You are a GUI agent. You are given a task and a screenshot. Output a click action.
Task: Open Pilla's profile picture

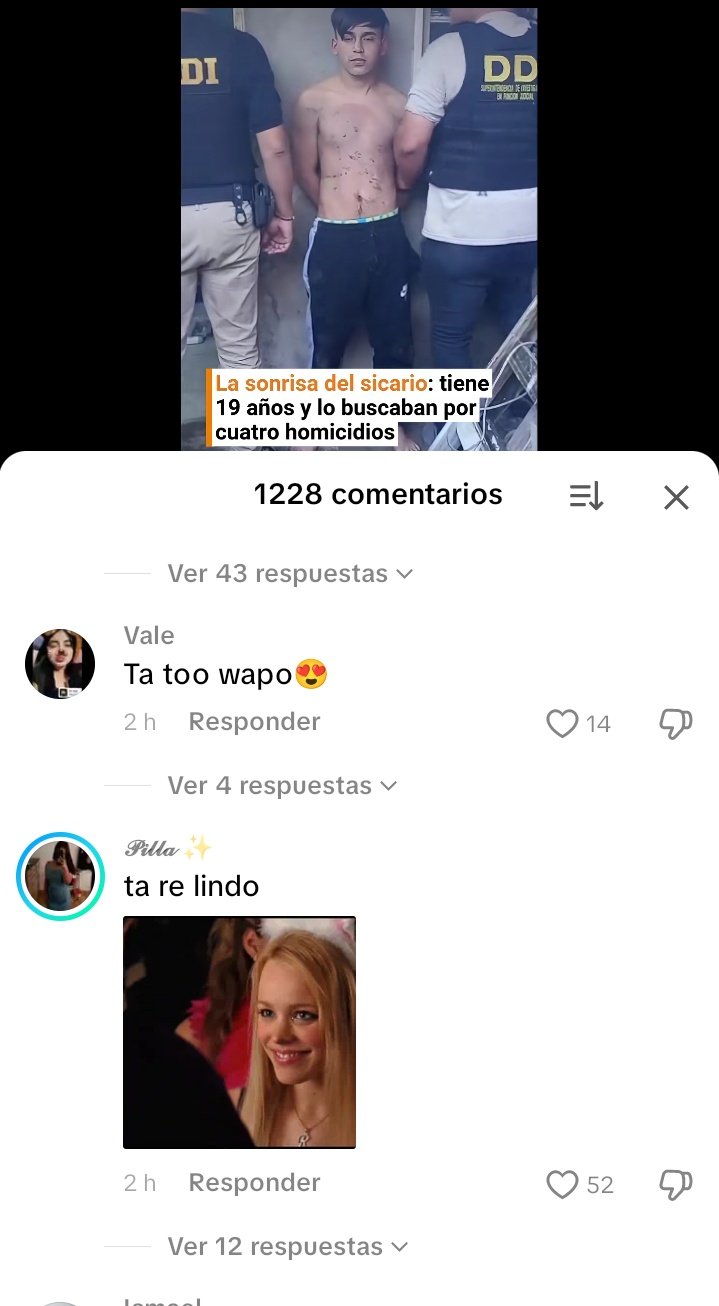tap(60, 876)
